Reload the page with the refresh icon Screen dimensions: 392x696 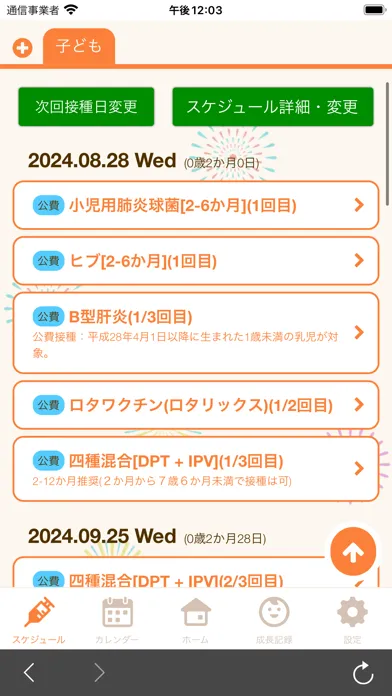tap(363, 673)
